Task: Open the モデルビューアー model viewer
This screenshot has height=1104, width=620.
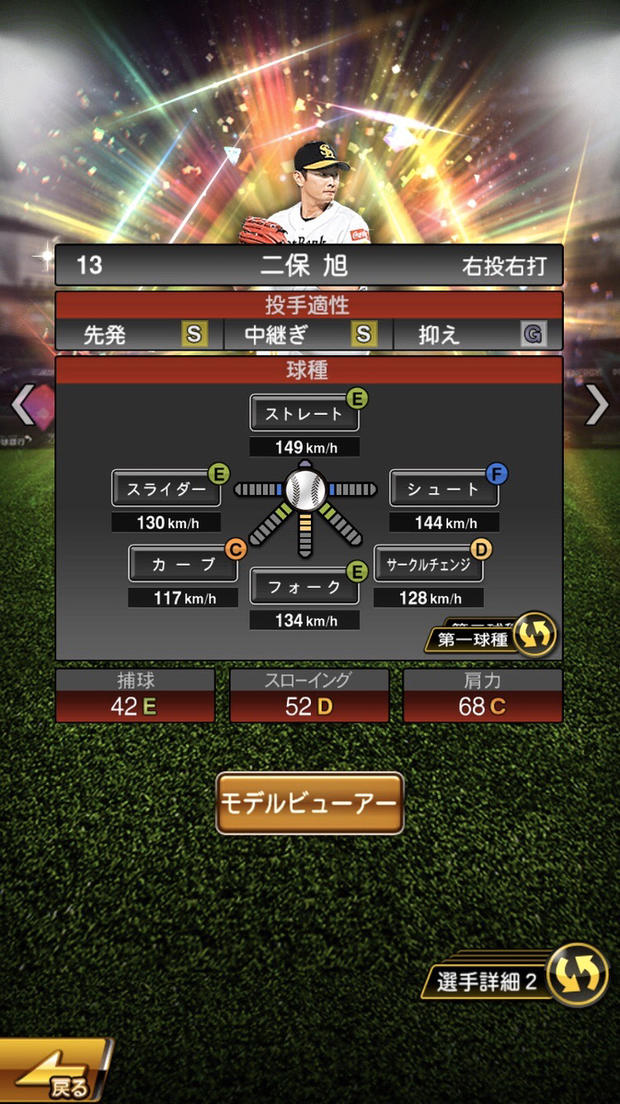Action: [x=310, y=803]
